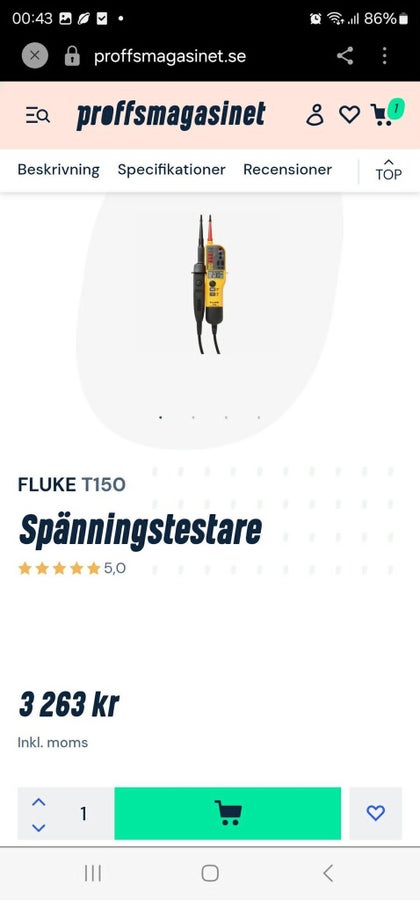Go back using system back button
The image size is (420, 900).
point(328,874)
